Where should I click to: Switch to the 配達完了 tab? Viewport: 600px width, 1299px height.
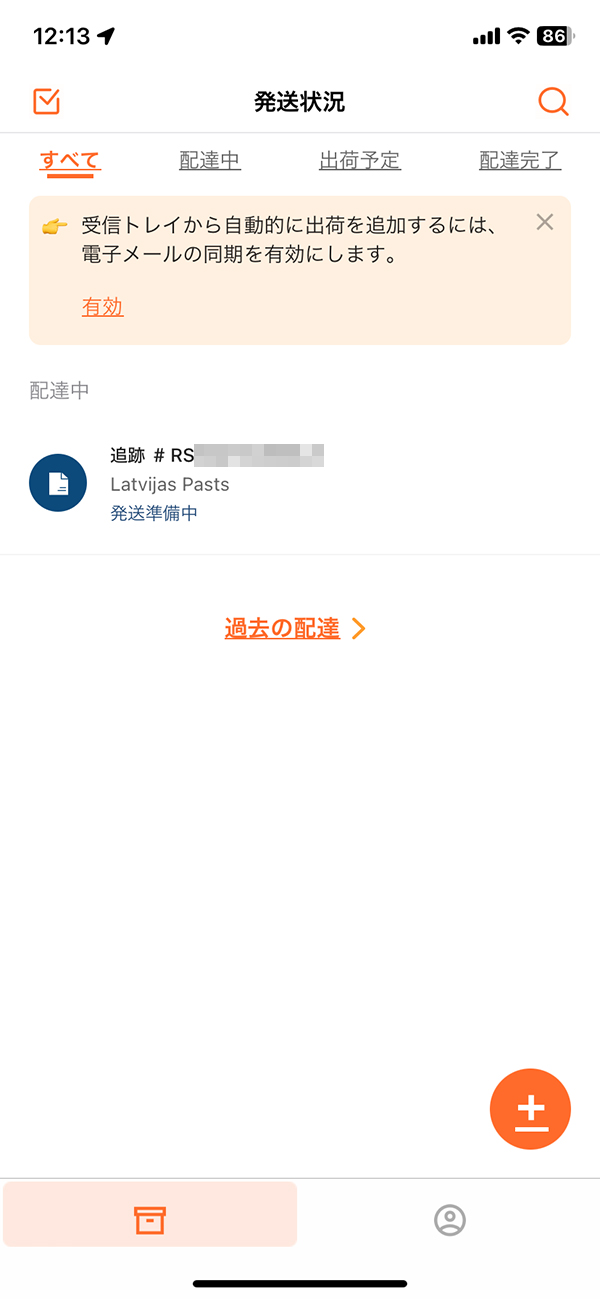point(520,161)
